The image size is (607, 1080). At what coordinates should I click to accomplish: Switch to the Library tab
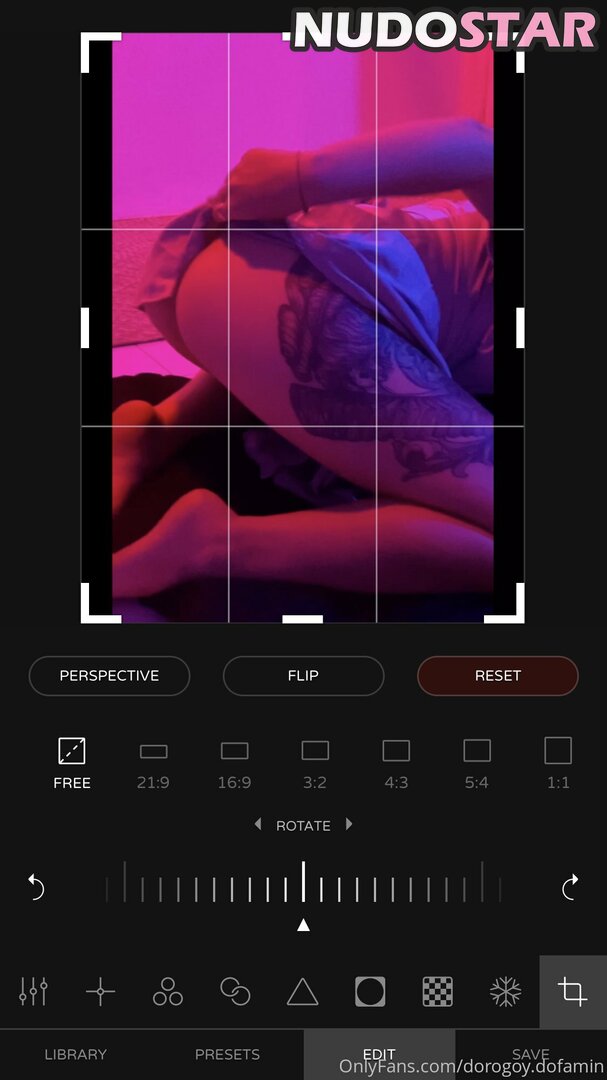[x=76, y=1054]
